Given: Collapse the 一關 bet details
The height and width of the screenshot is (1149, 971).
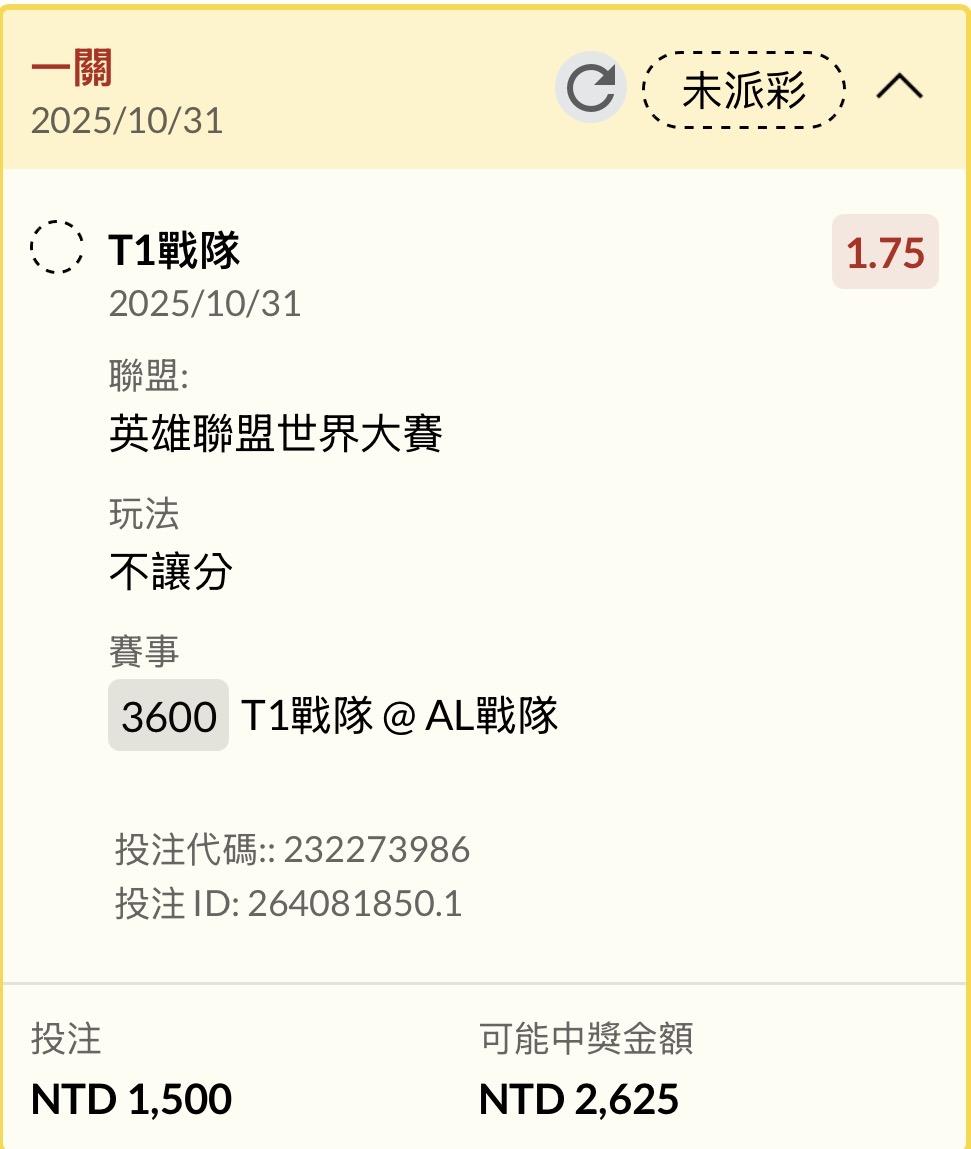Looking at the screenshot, I should coord(899,89).
